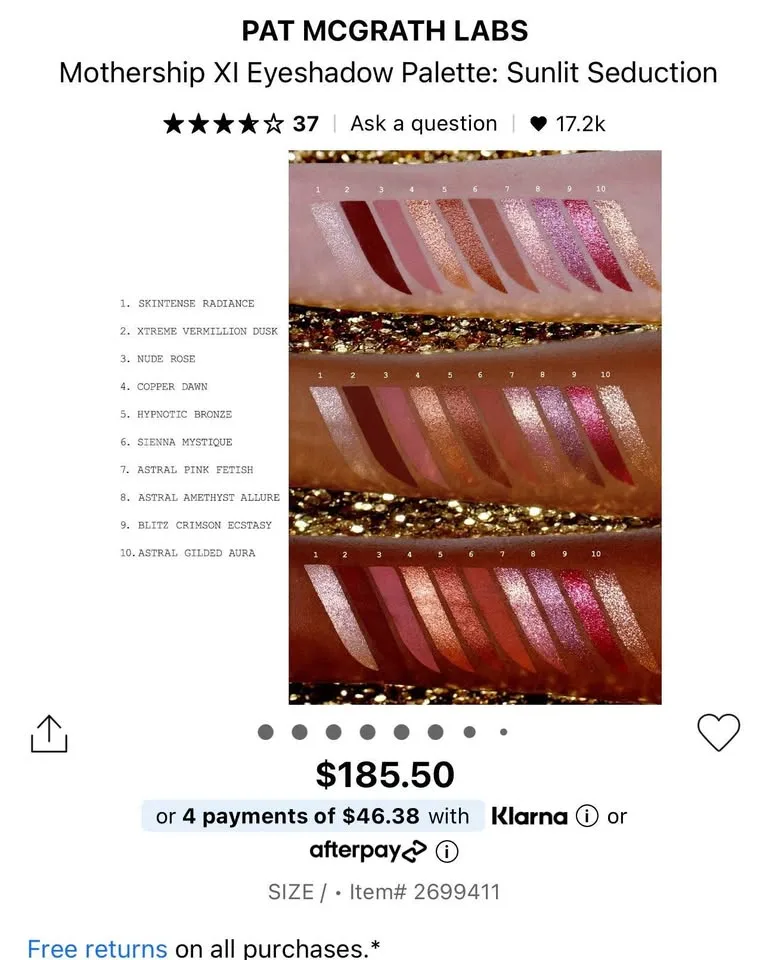Open the Ask a question section
The height and width of the screenshot is (960, 769).
click(423, 123)
